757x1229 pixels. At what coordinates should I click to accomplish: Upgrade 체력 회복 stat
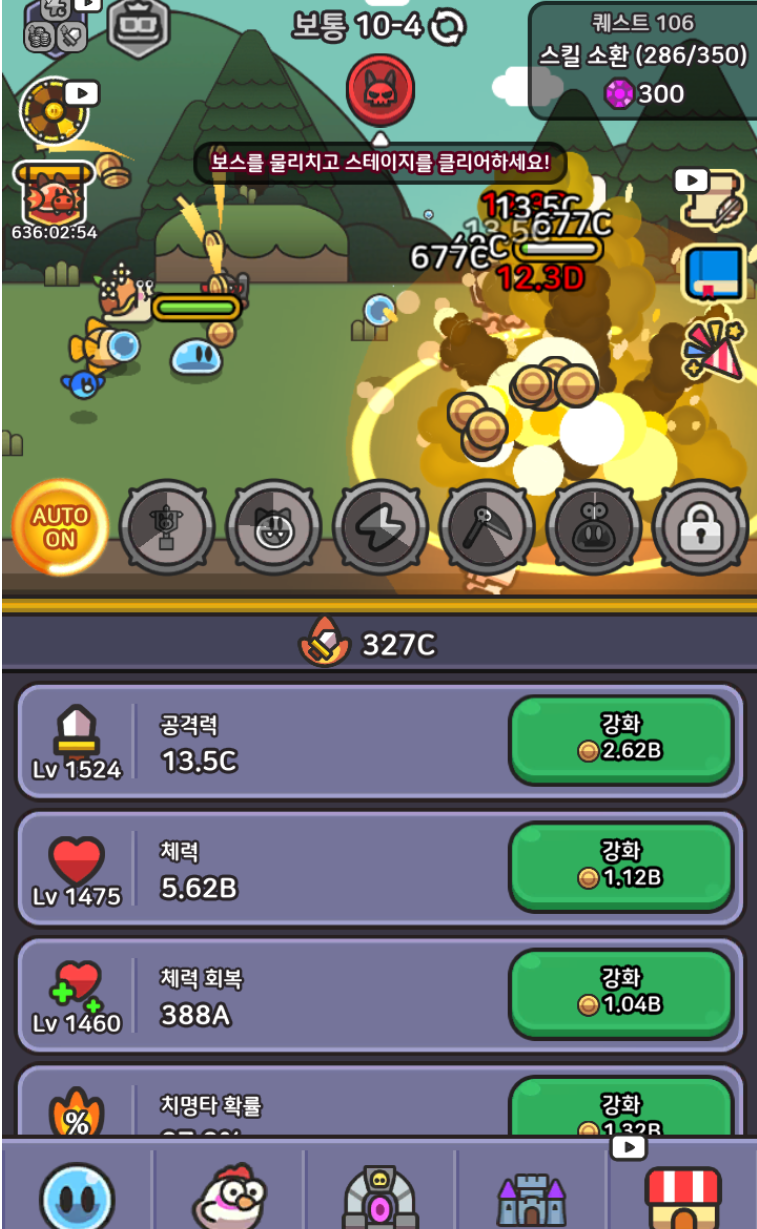coord(620,993)
